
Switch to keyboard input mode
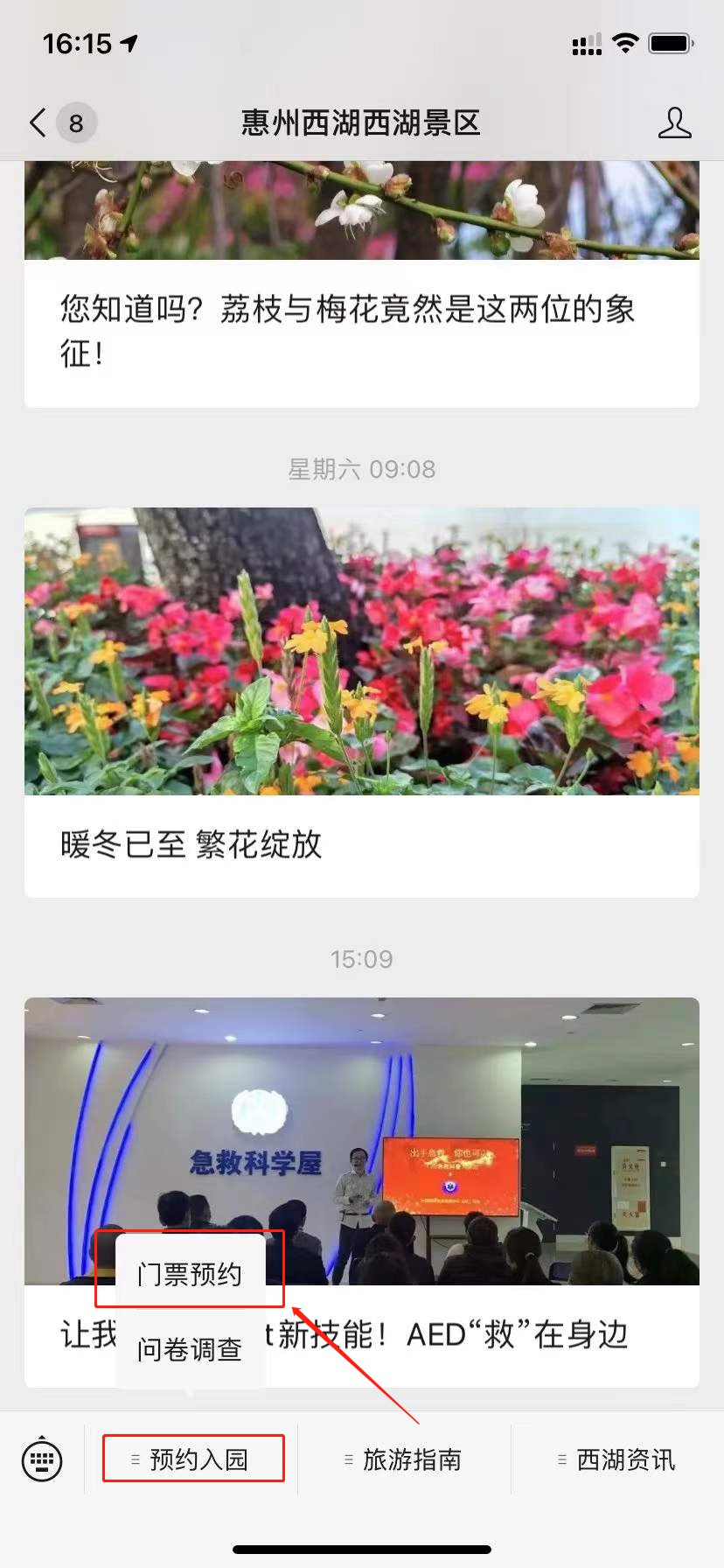pyautogui.click(x=42, y=1459)
